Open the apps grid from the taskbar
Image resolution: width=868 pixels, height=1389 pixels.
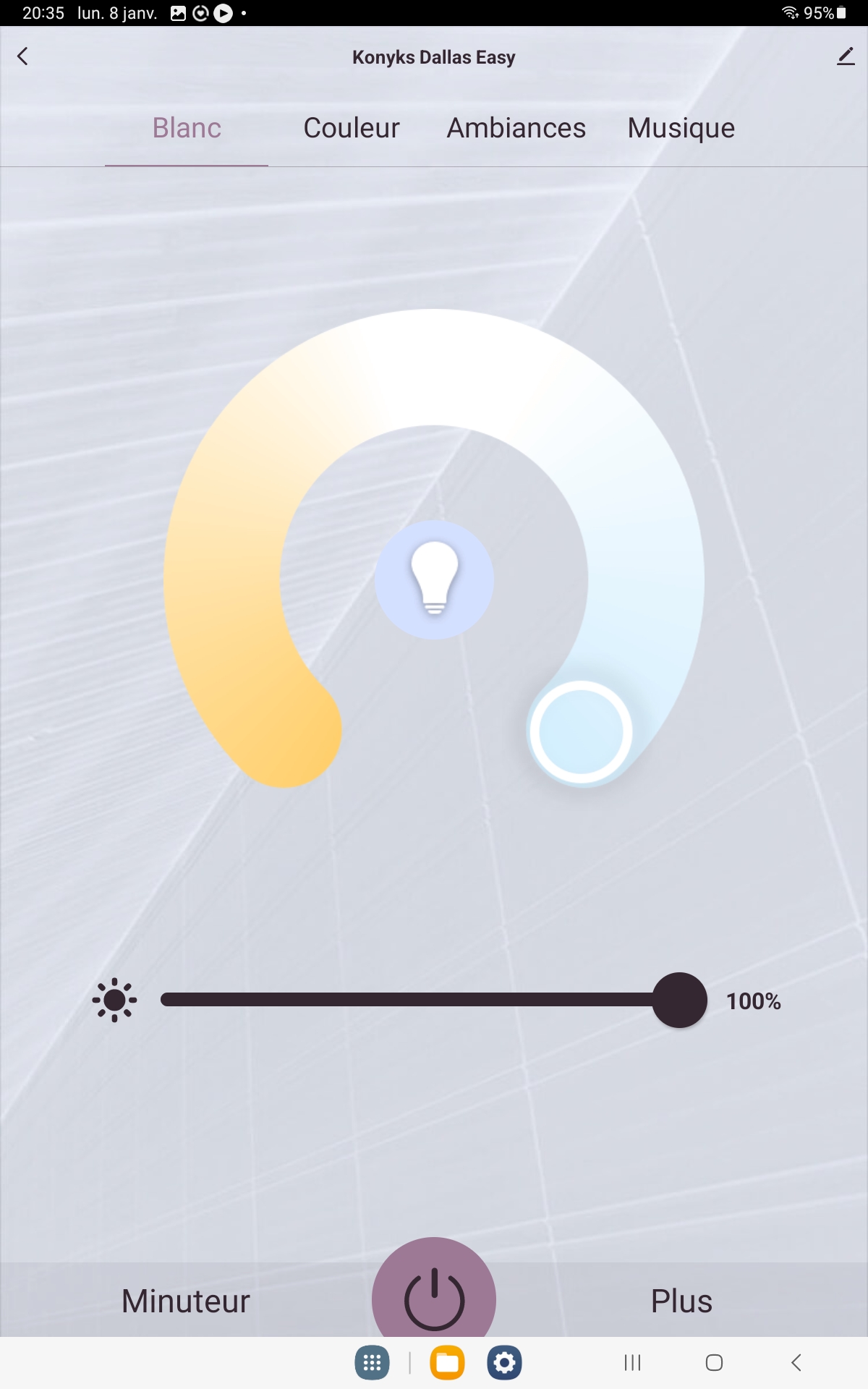coord(372,1363)
